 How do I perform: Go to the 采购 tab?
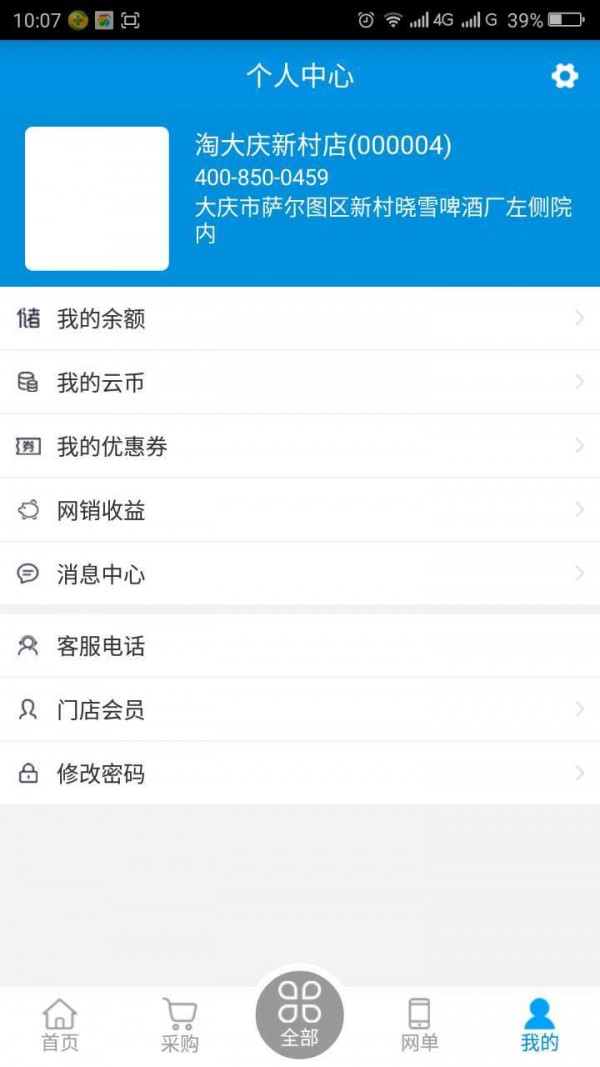pyautogui.click(x=180, y=1026)
